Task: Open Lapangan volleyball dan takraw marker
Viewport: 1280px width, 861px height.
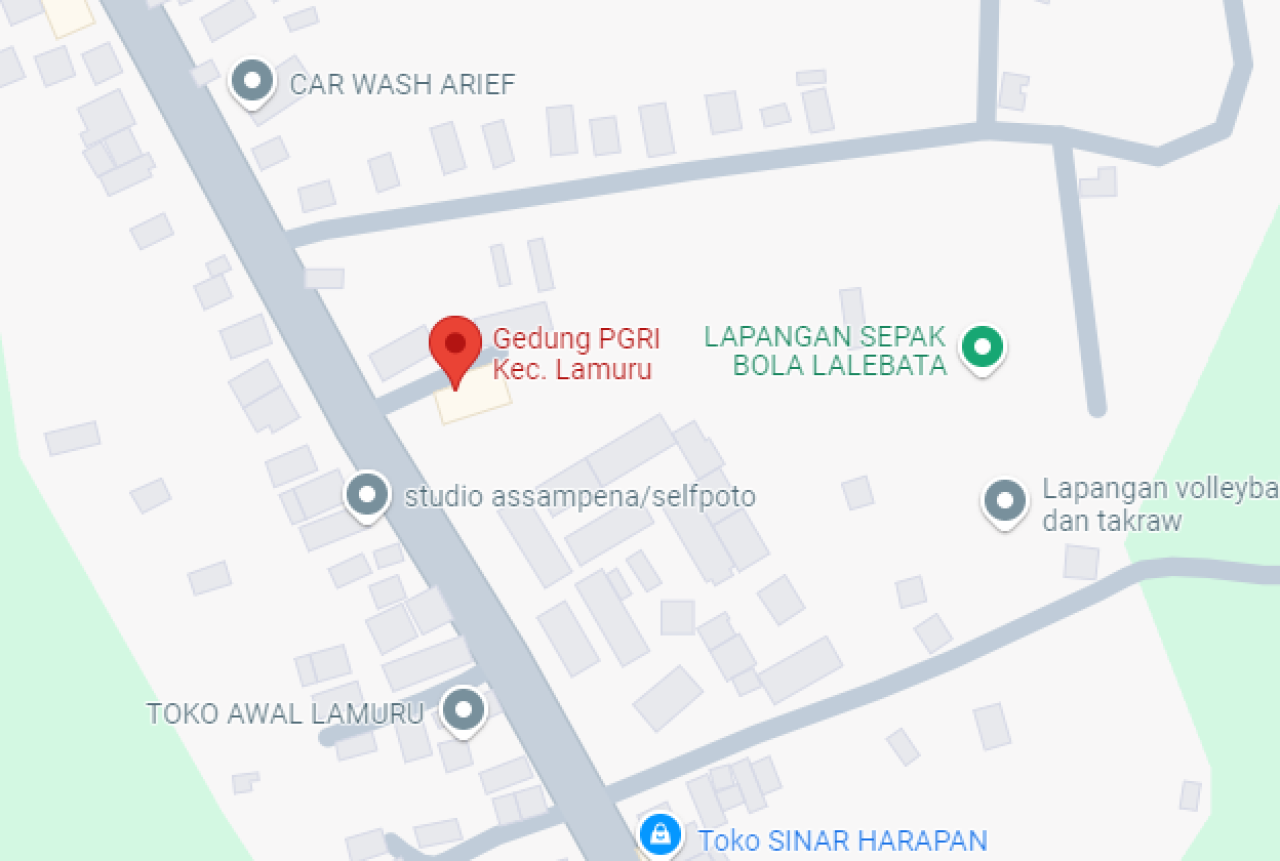Action: coord(1005,501)
